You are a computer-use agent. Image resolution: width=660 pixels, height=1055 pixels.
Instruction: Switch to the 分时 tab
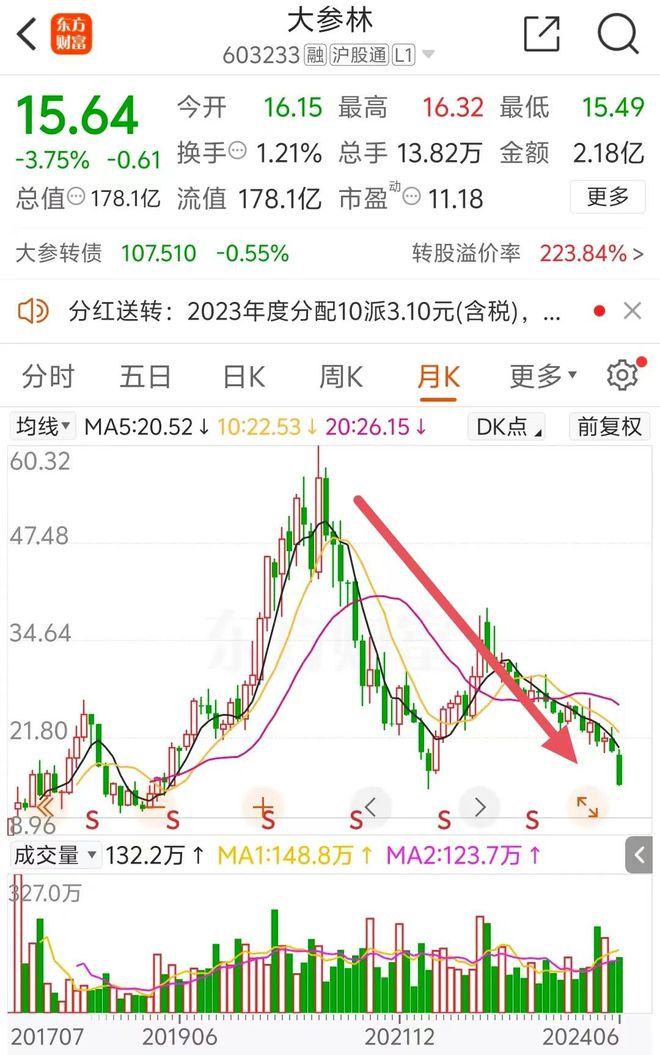pyautogui.click(x=48, y=377)
